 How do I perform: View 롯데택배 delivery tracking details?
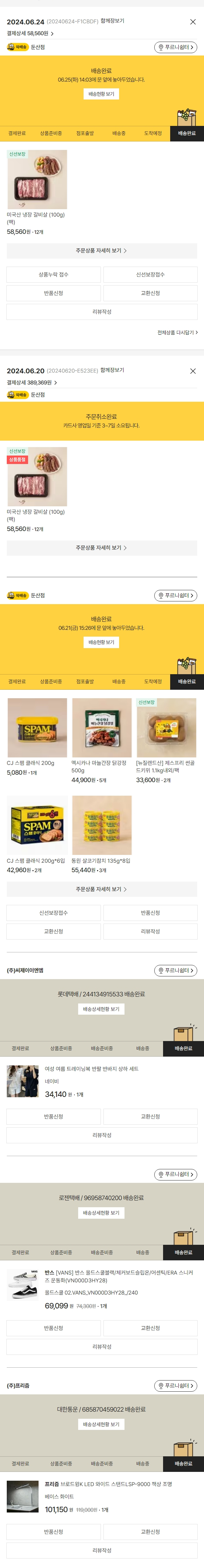(x=101, y=1009)
